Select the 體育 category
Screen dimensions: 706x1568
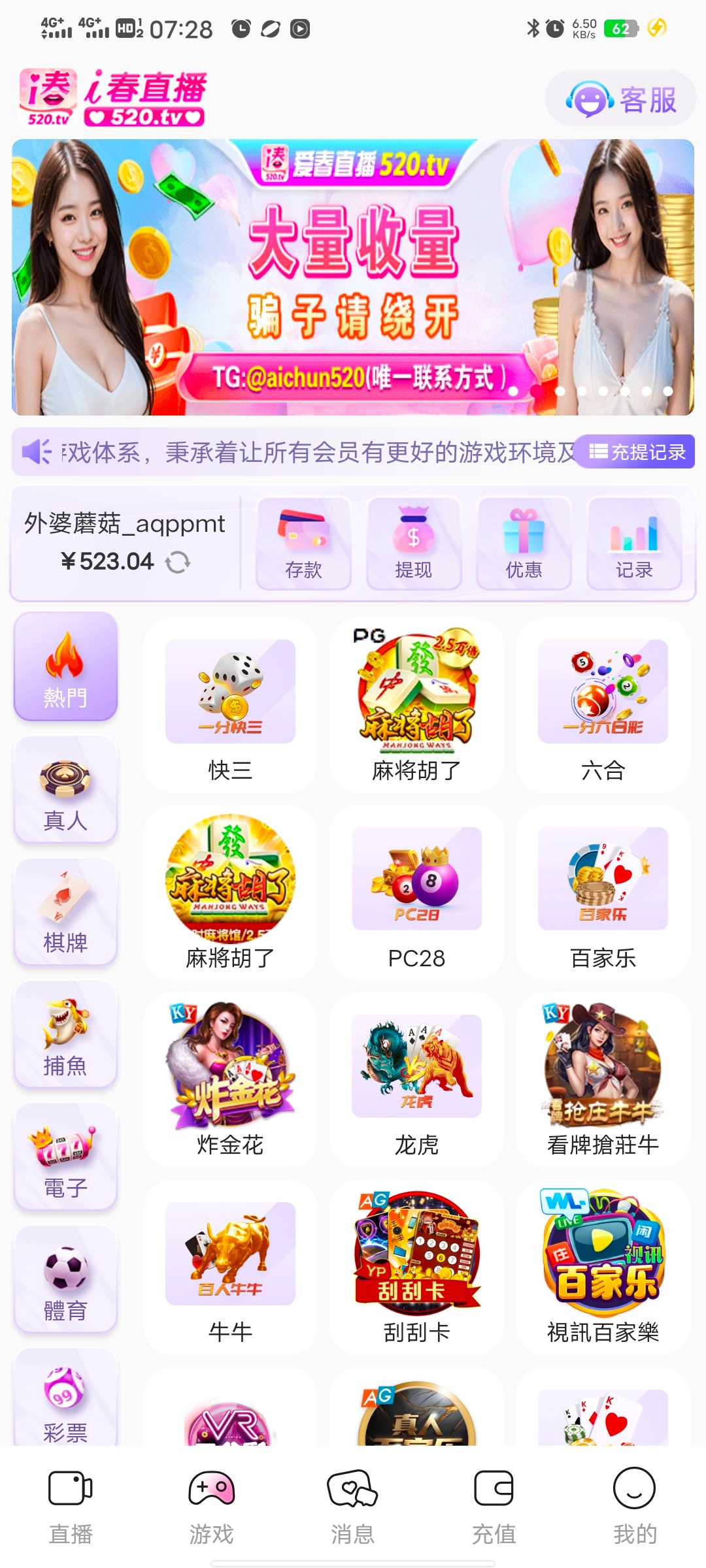point(65,1280)
